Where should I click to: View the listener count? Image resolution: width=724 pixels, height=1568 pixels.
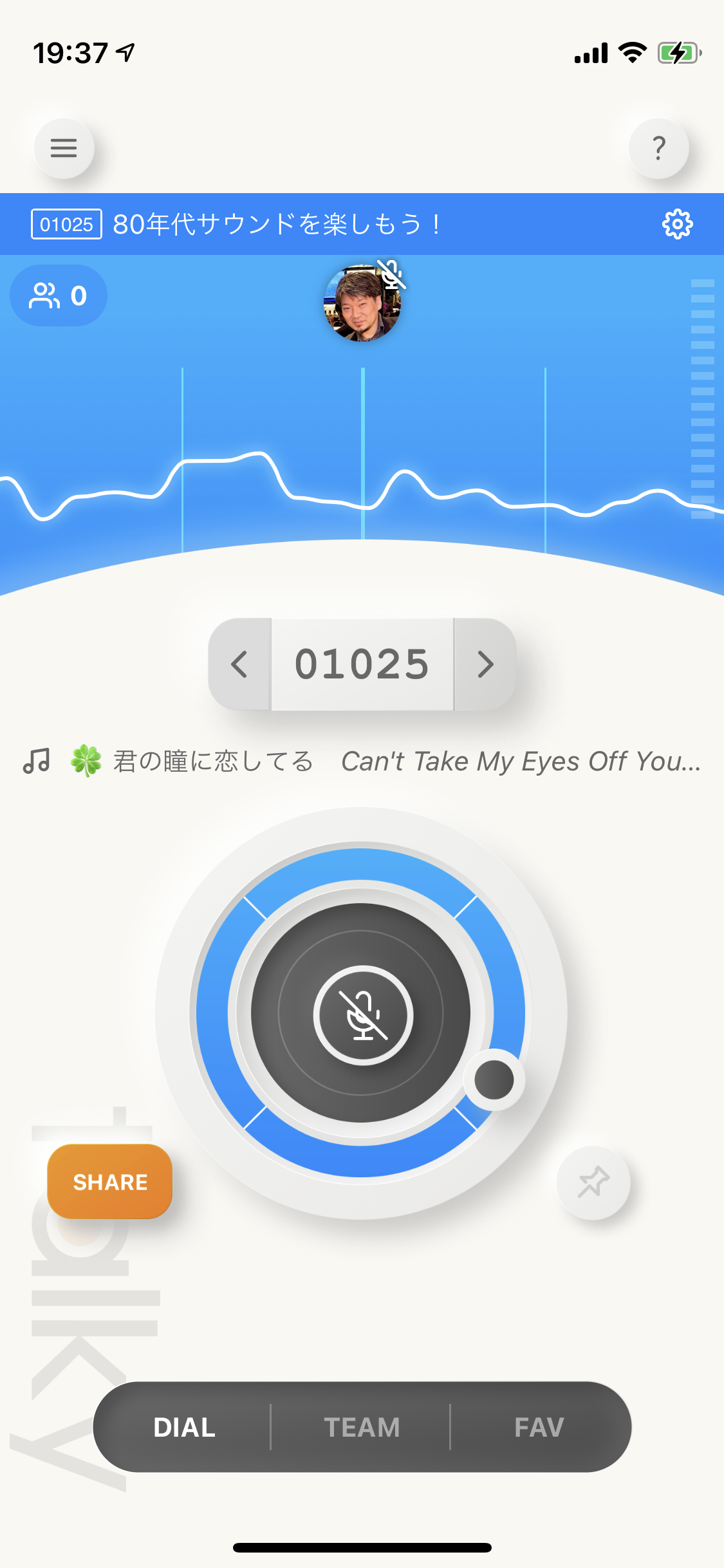[59, 295]
